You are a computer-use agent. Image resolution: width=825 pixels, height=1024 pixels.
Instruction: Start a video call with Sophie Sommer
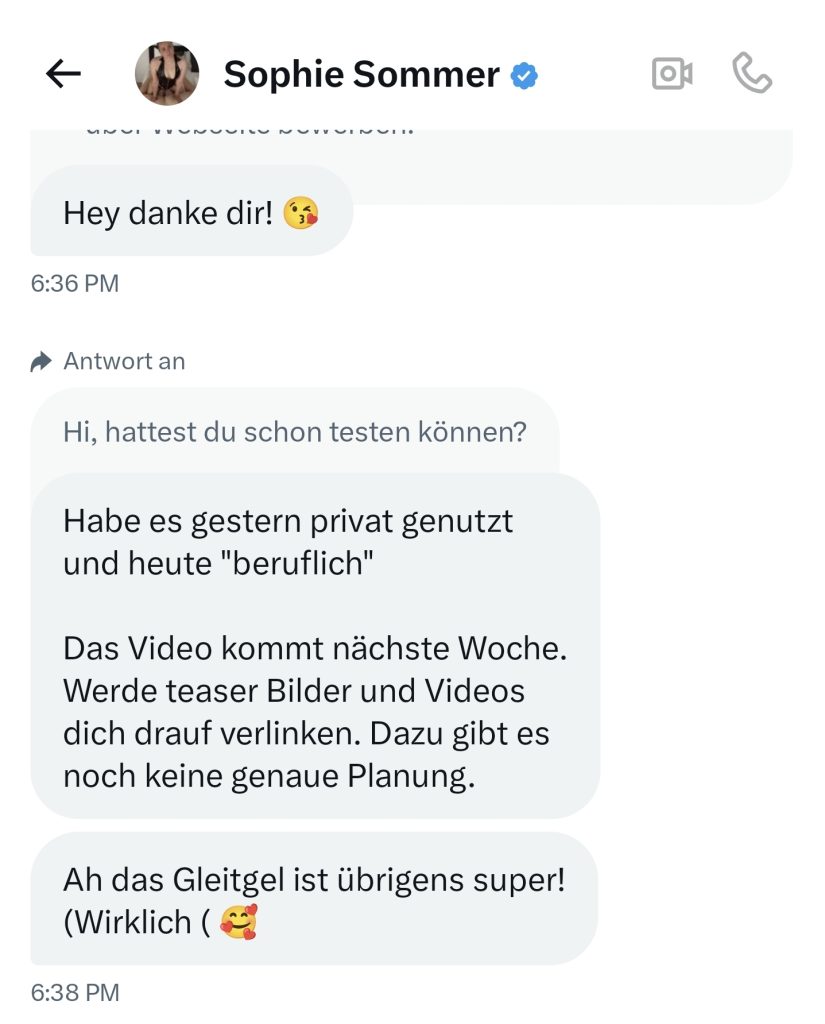[672, 74]
